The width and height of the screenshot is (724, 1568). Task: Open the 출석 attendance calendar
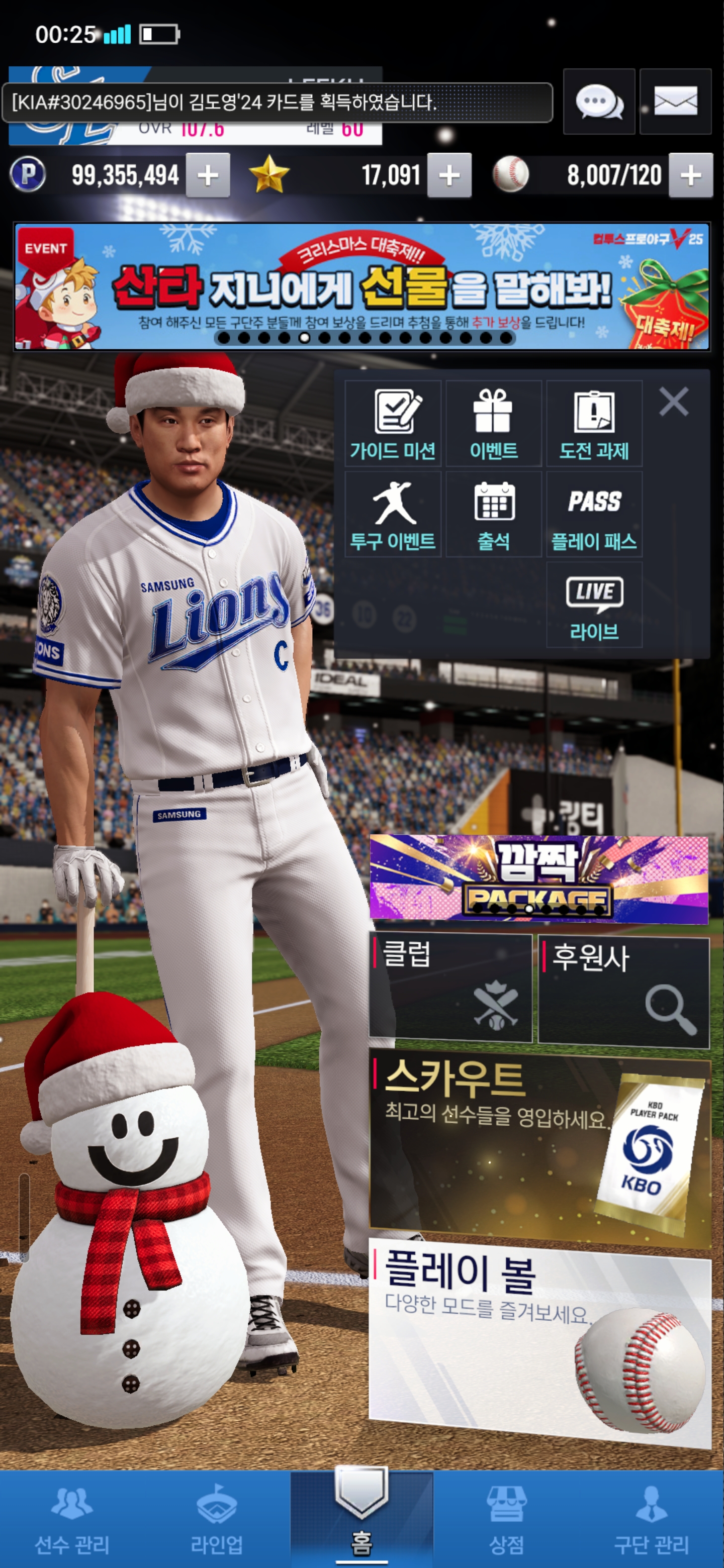tap(493, 514)
